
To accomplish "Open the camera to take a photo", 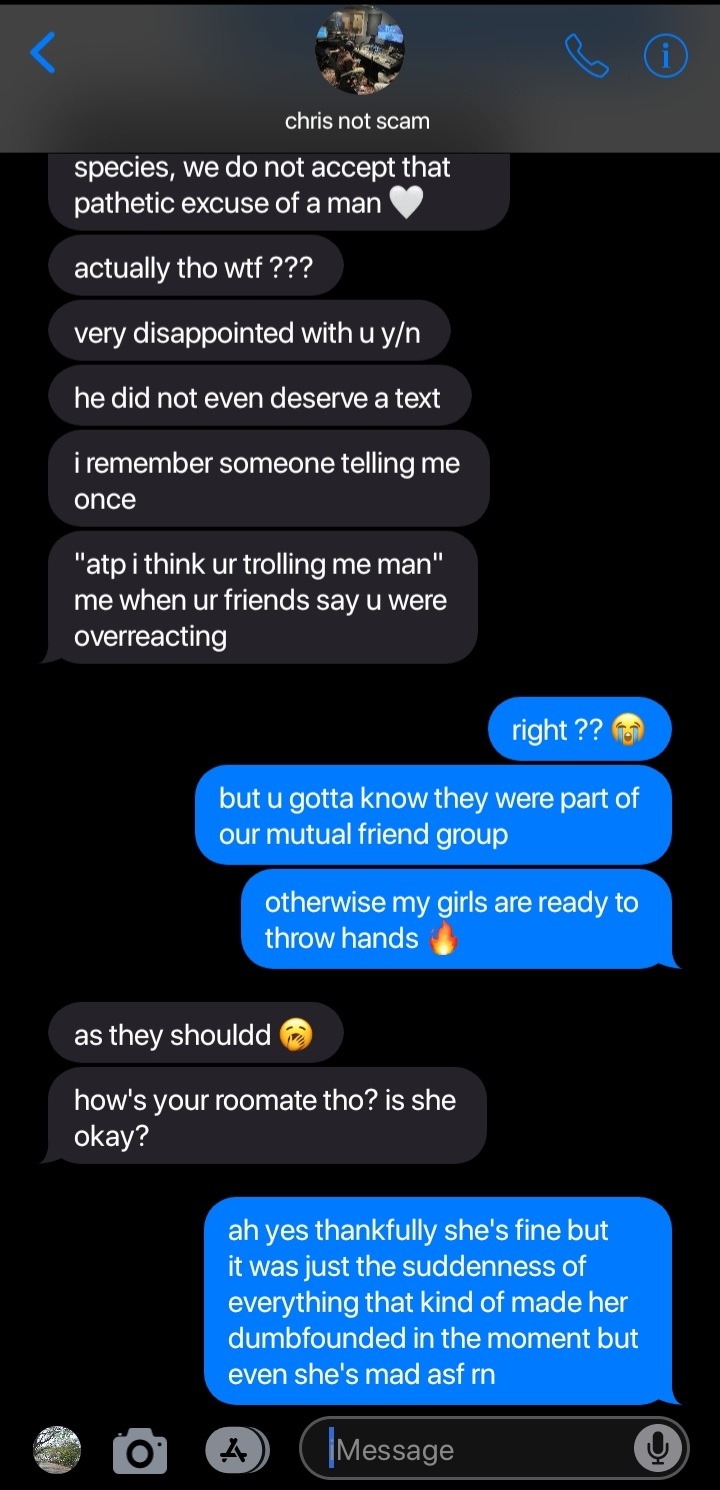I will coord(140,1450).
